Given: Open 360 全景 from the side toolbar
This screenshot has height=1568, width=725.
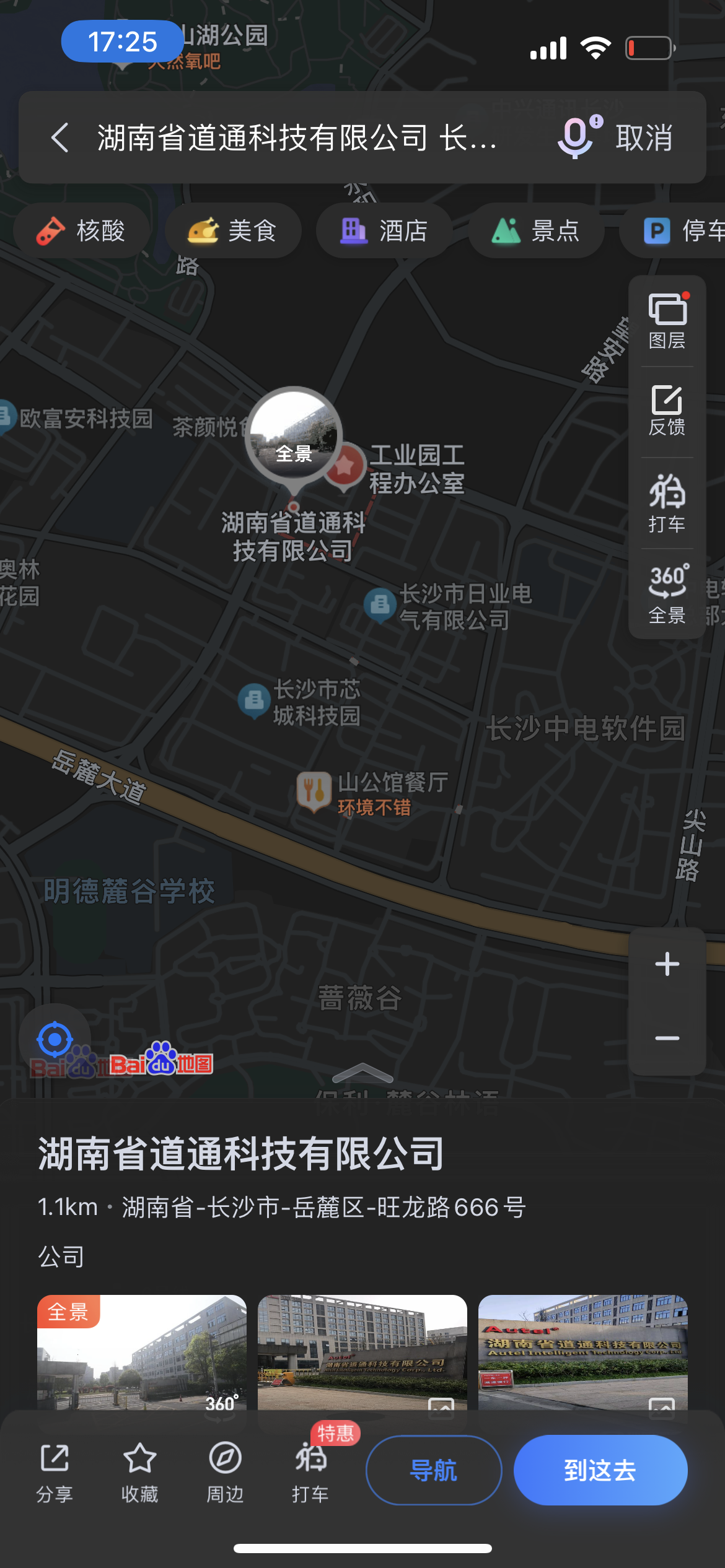Looking at the screenshot, I should (x=667, y=593).
